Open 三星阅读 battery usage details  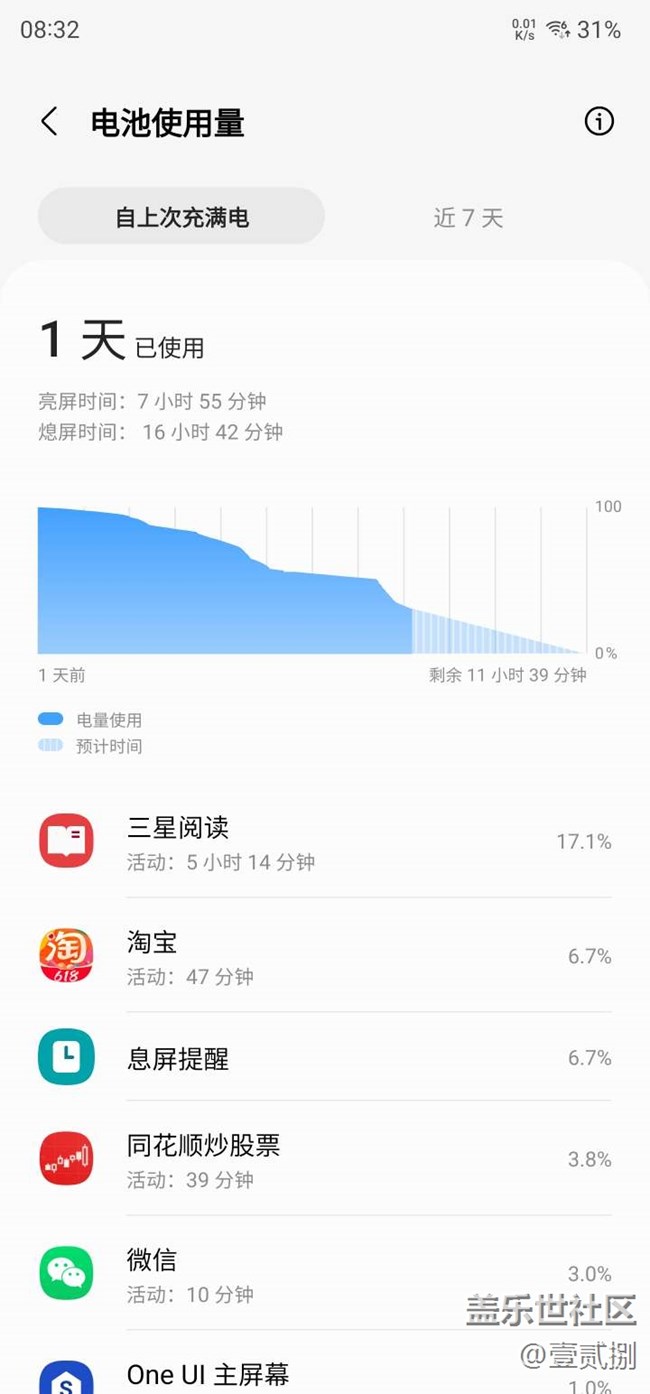(x=325, y=842)
